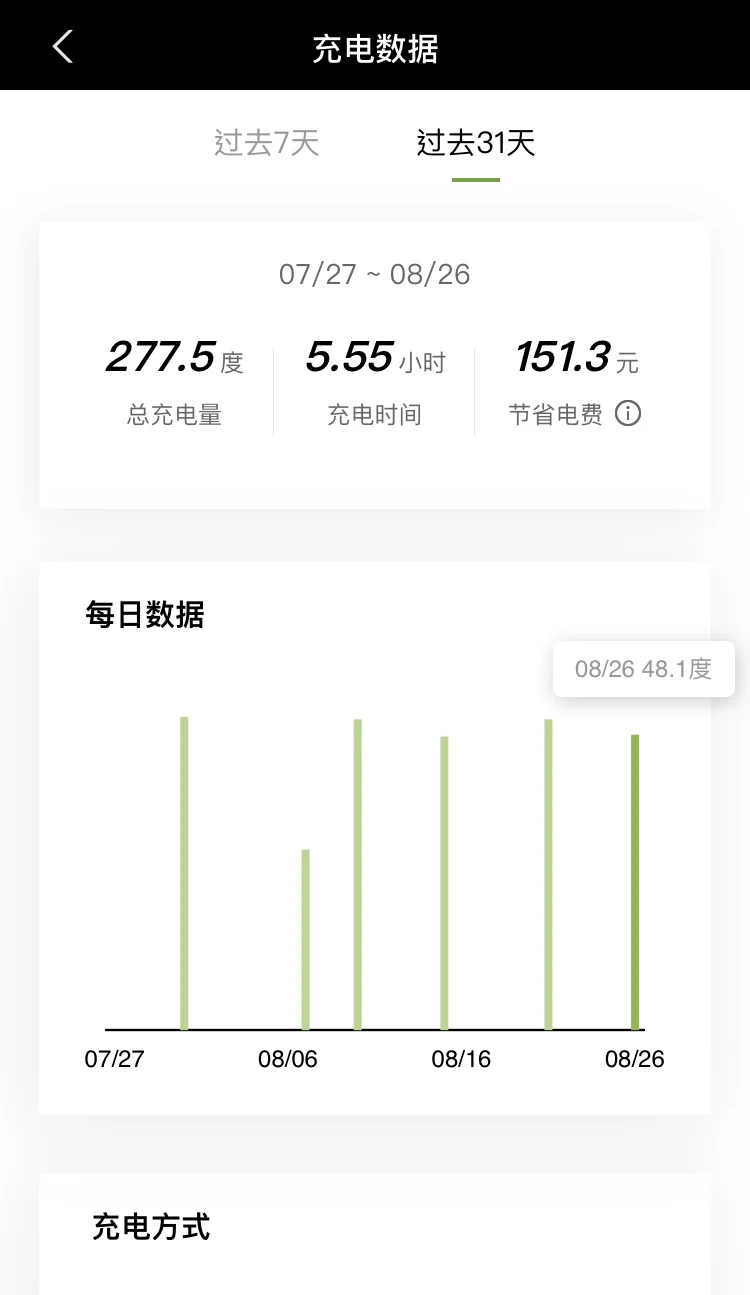
Task: Open the info icon beside 节省电费
Action: coord(628,413)
